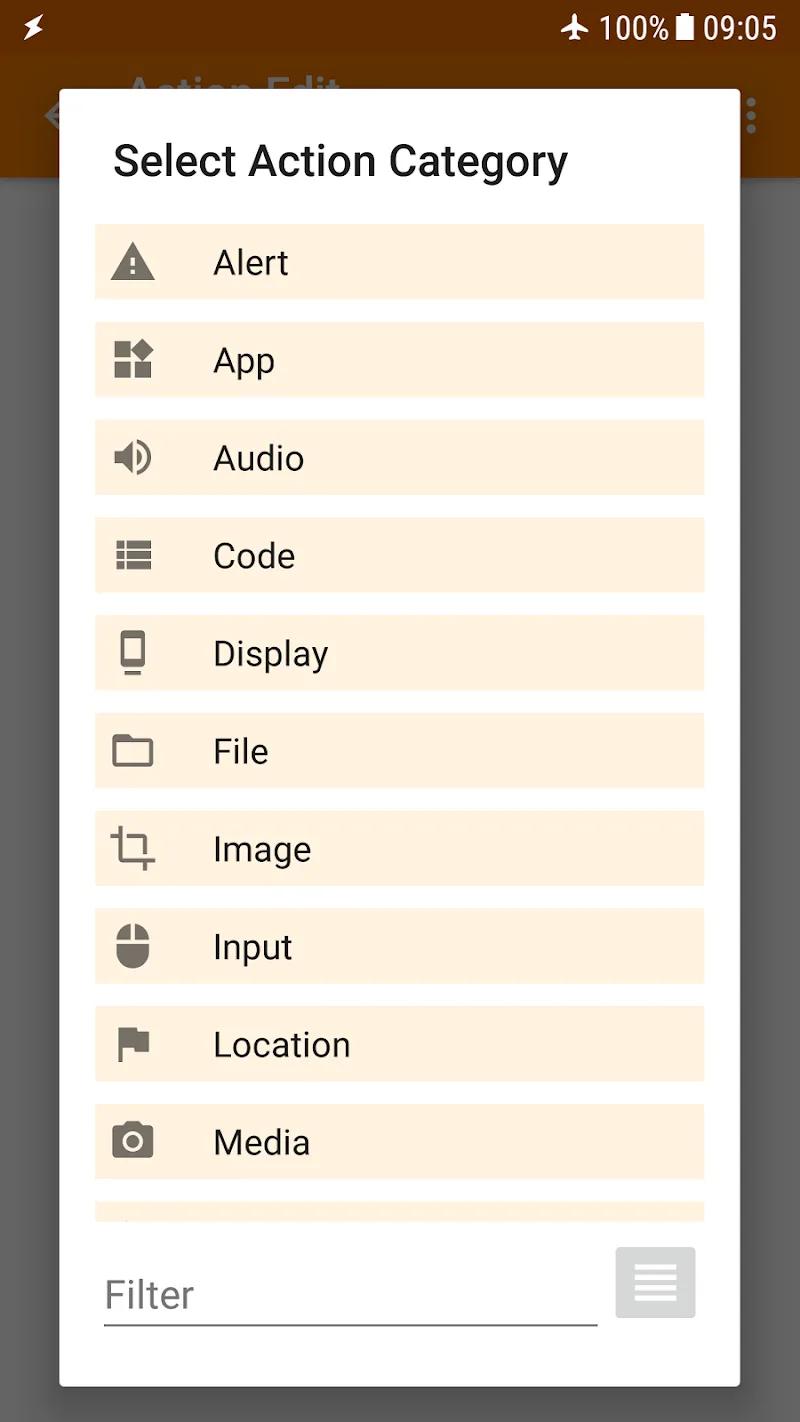The height and width of the screenshot is (1422, 800).
Task: Select the Location action category
Action: point(400,1044)
